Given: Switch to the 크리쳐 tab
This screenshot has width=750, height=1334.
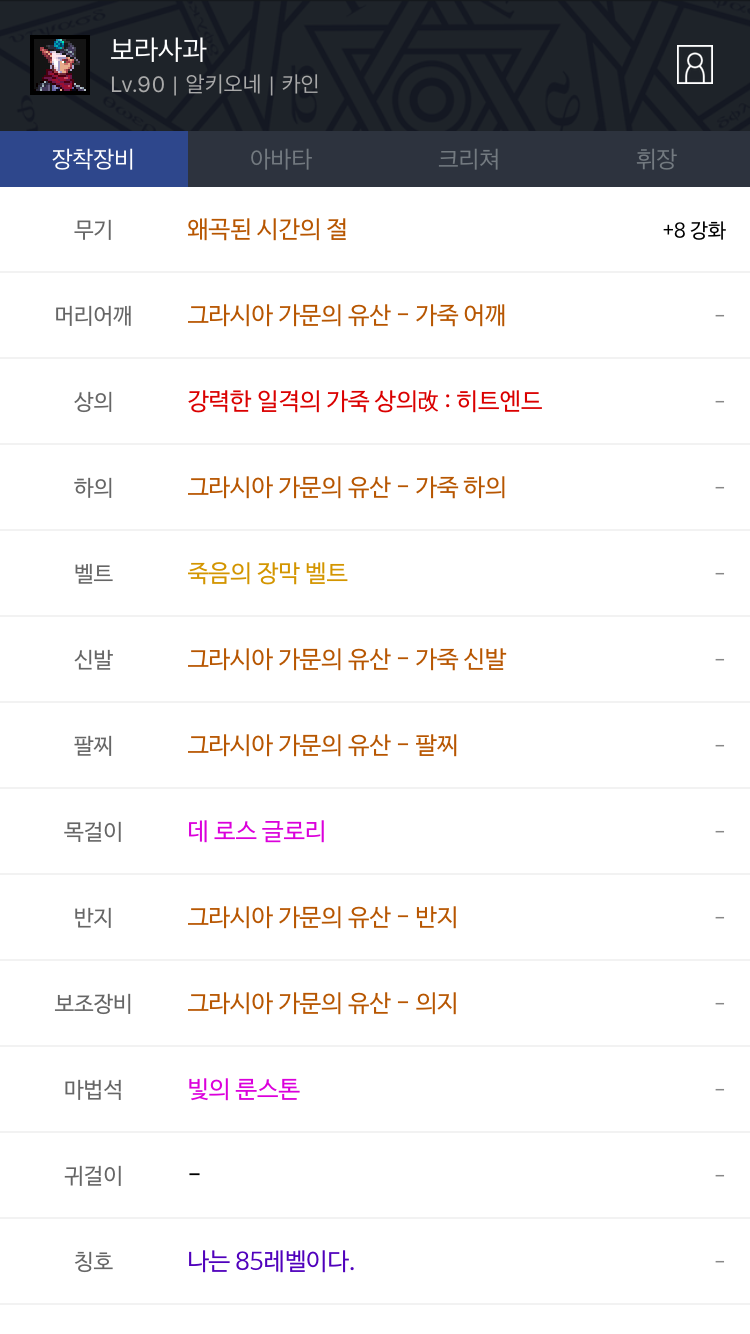Looking at the screenshot, I should coord(468,159).
